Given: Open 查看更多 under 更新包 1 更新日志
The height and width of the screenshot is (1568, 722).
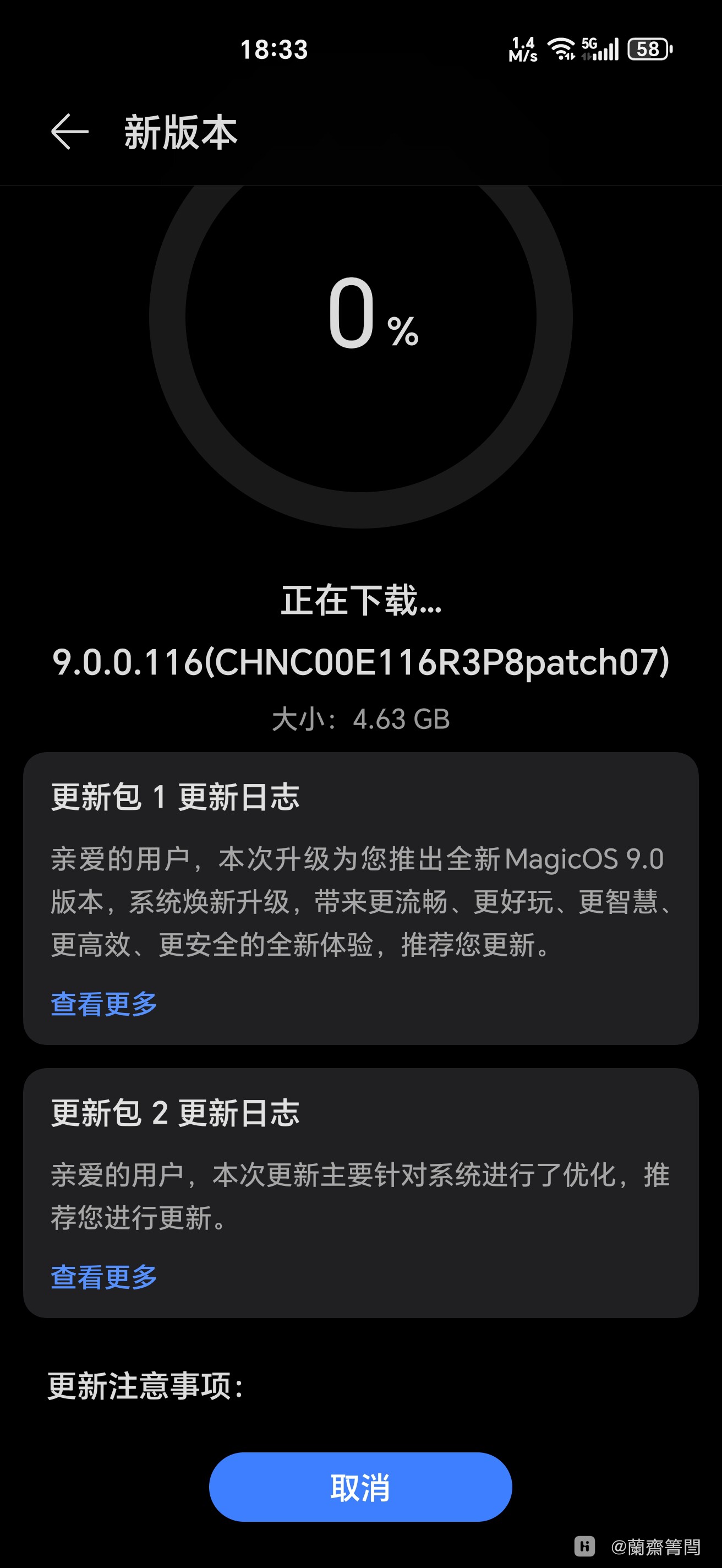Looking at the screenshot, I should [x=104, y=1004].
